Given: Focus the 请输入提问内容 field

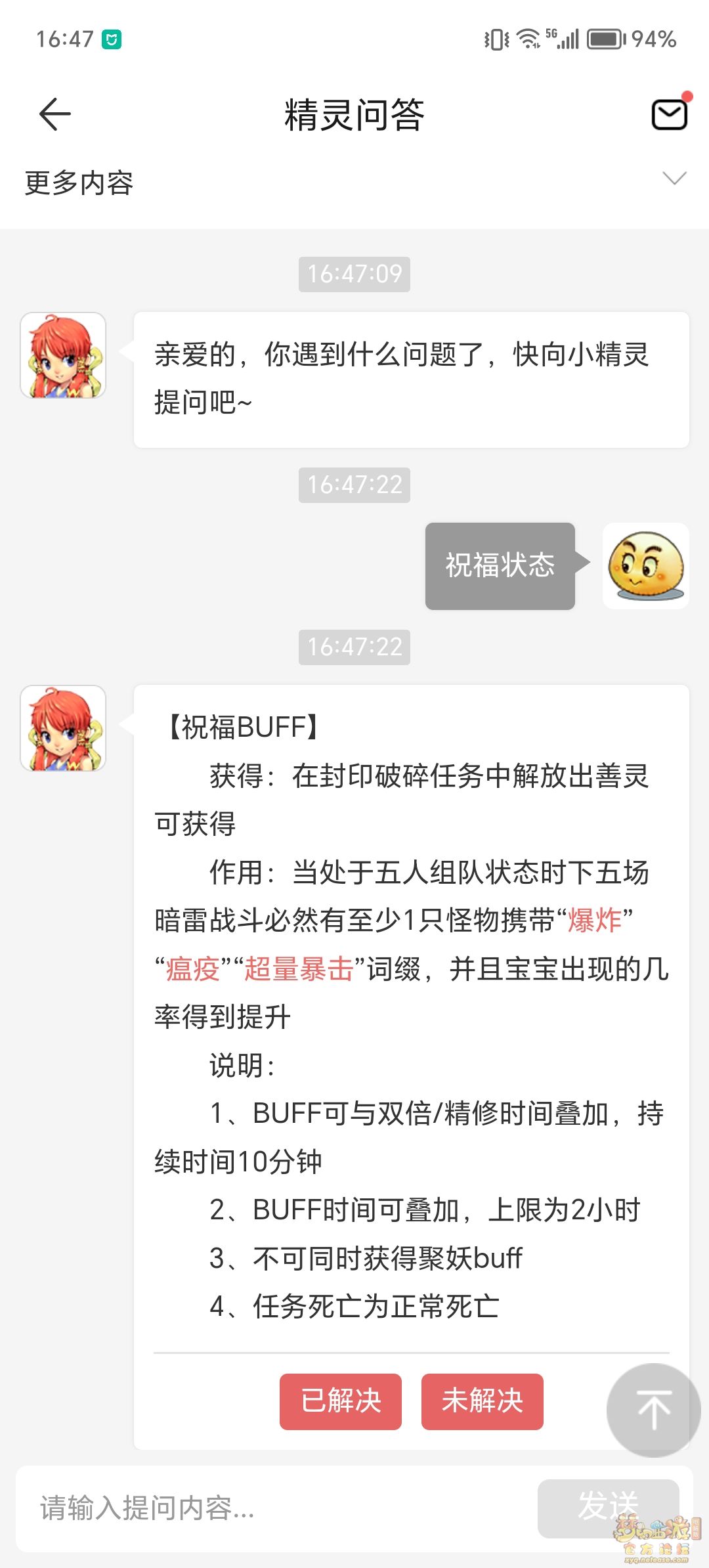Looking at the screenshot, I should (276, 1508).
